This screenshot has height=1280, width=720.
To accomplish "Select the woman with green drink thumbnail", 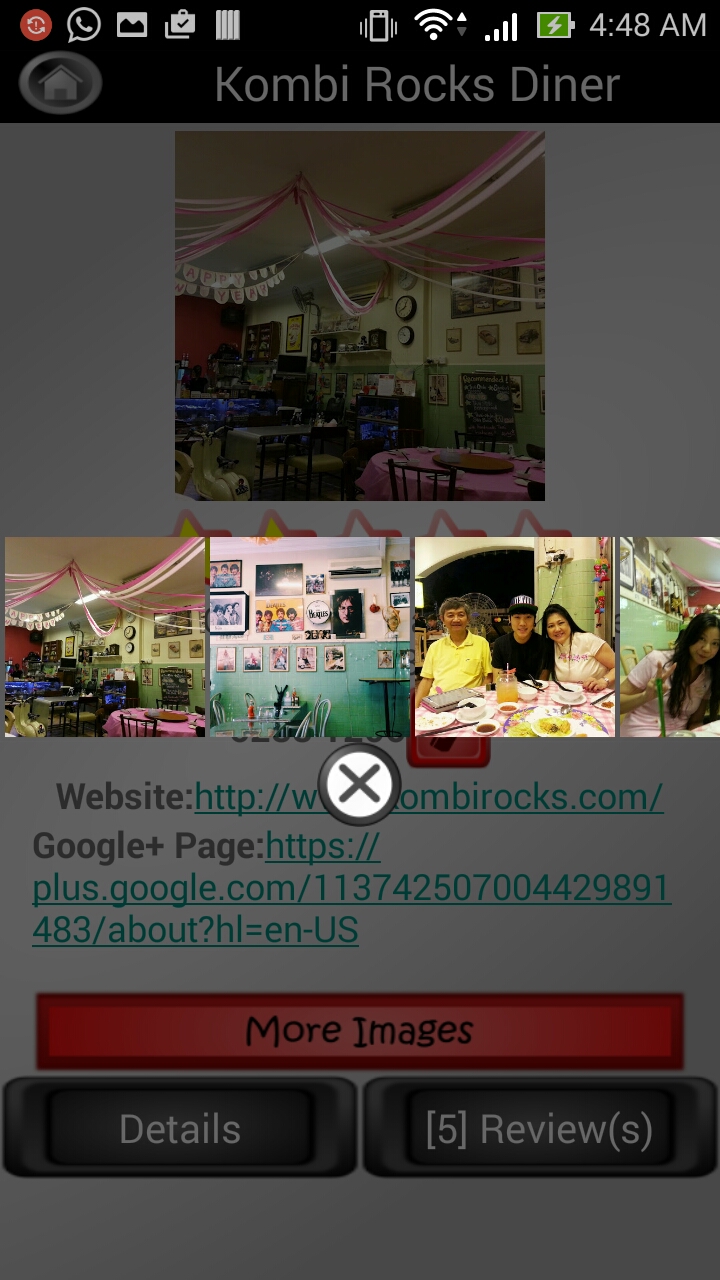I will pos(669,637).
